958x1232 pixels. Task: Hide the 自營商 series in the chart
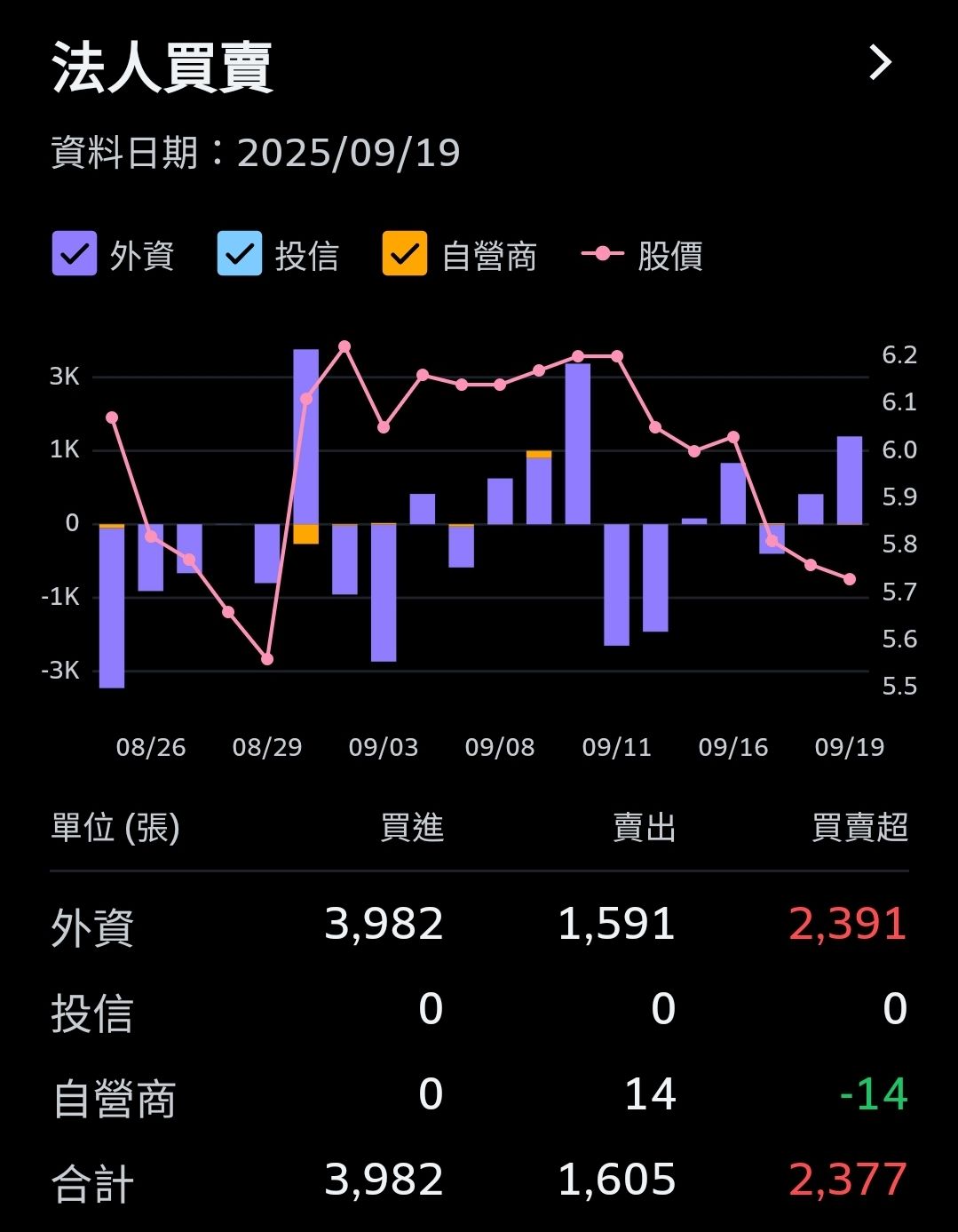click(405, 254)
